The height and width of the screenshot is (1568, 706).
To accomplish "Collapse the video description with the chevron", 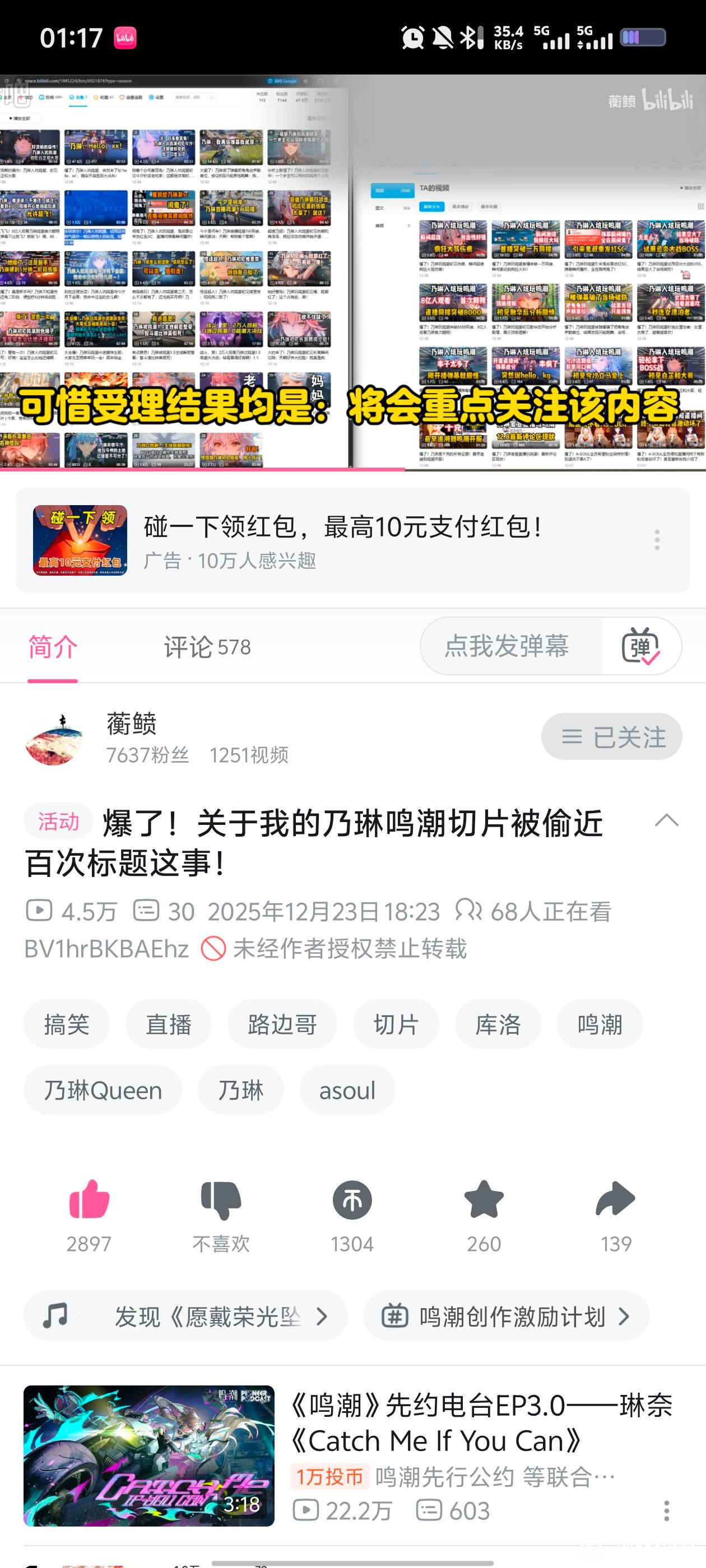I will (666, 820).
